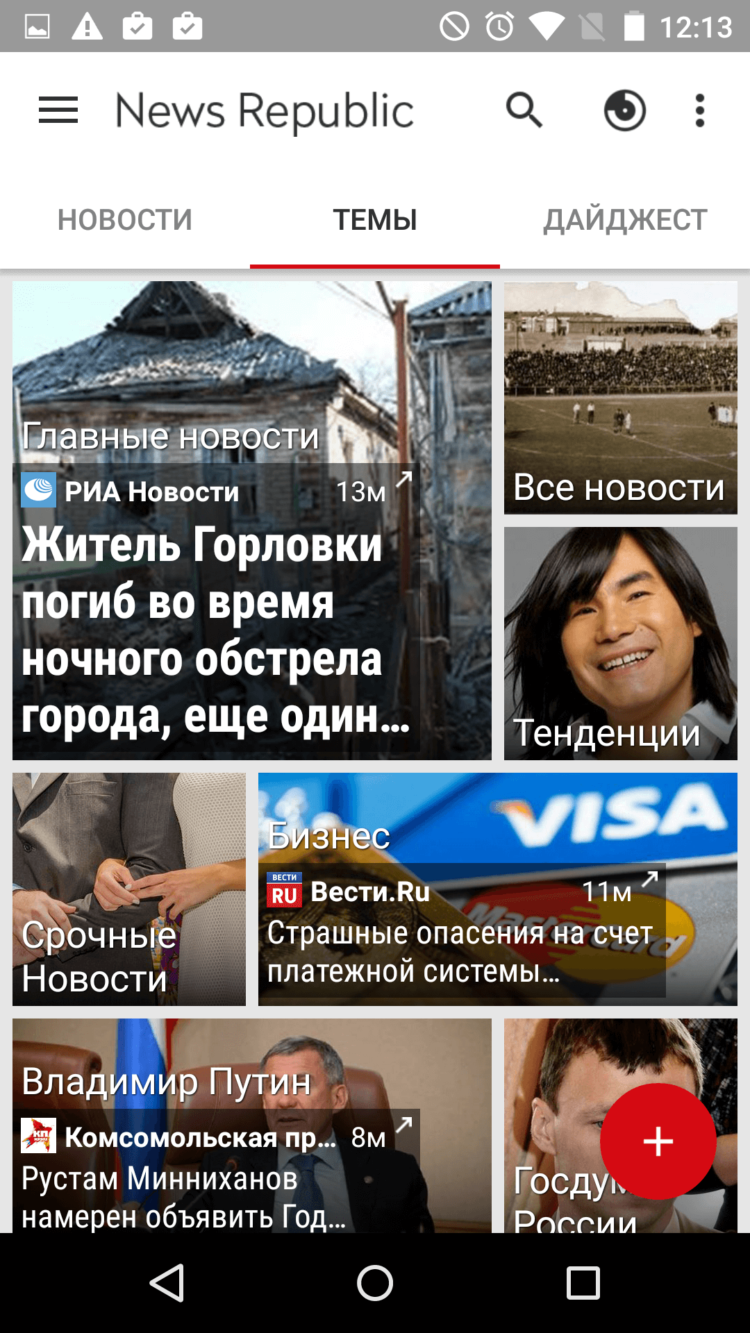Open the personalization eye icon
This screenshot has height=1333, width=750.
(x=624, y=110)
